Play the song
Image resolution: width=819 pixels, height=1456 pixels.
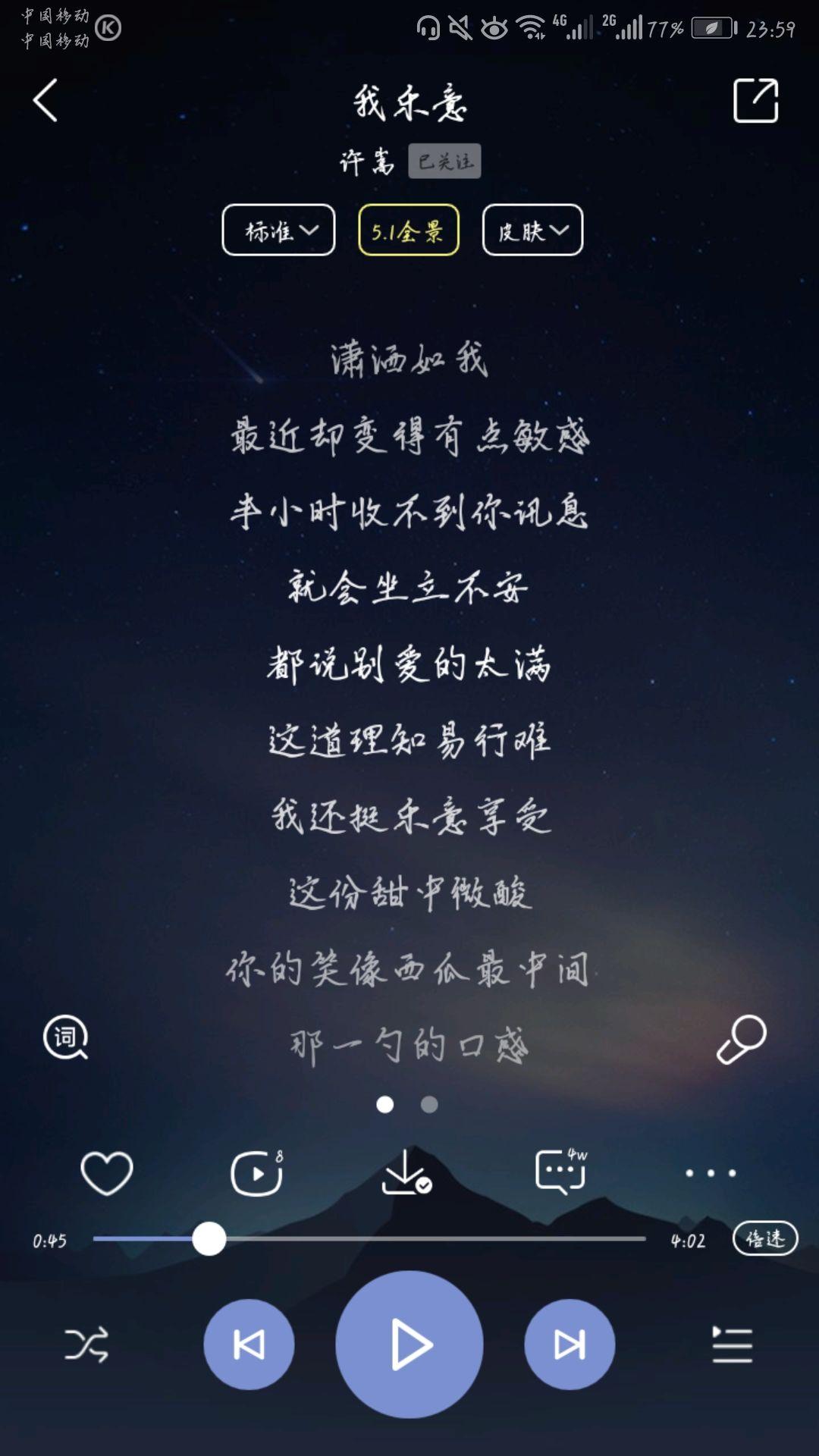[x=409, y=1345]
